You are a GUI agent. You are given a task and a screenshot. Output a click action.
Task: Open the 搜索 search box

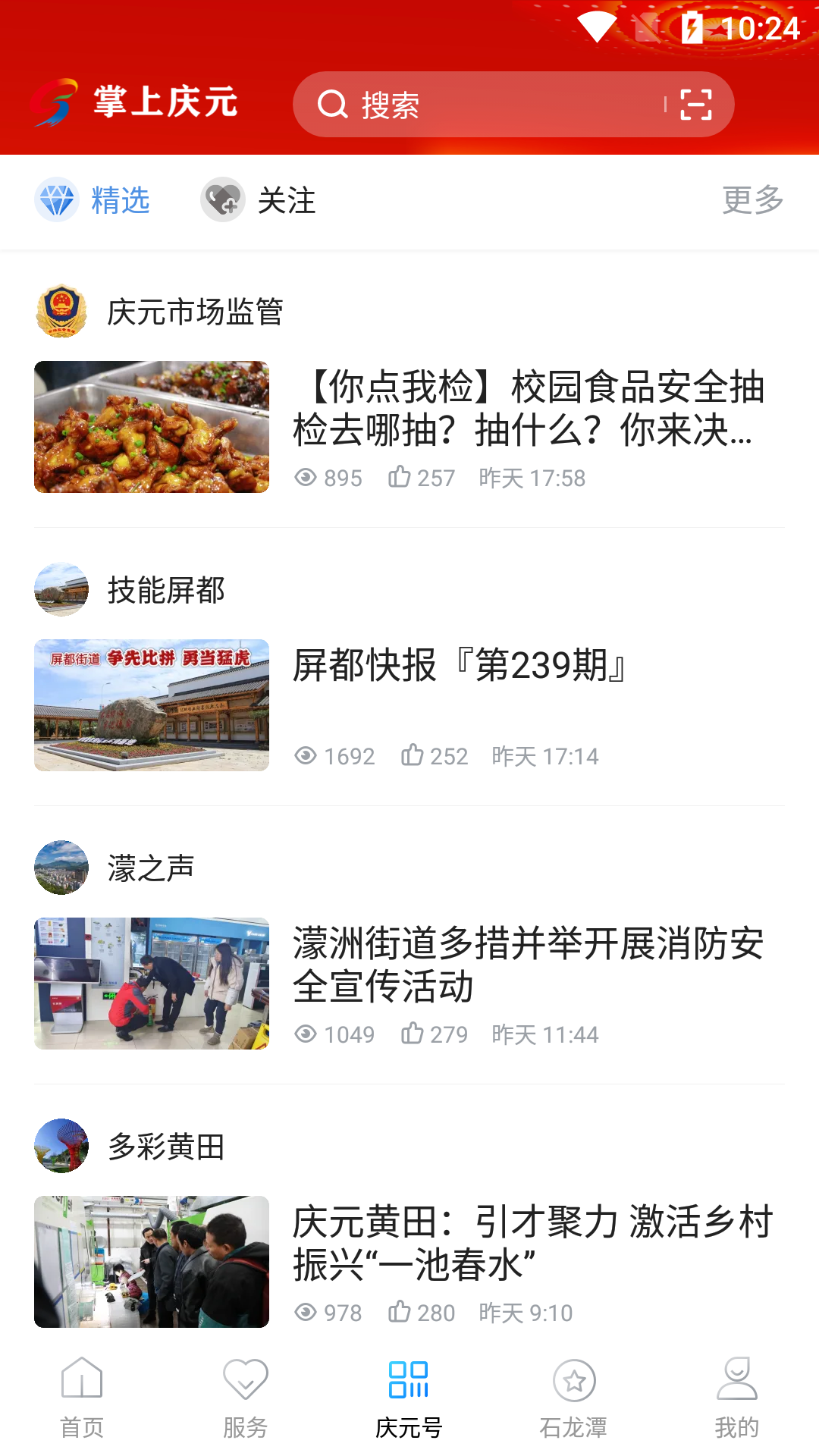point(485,105)
